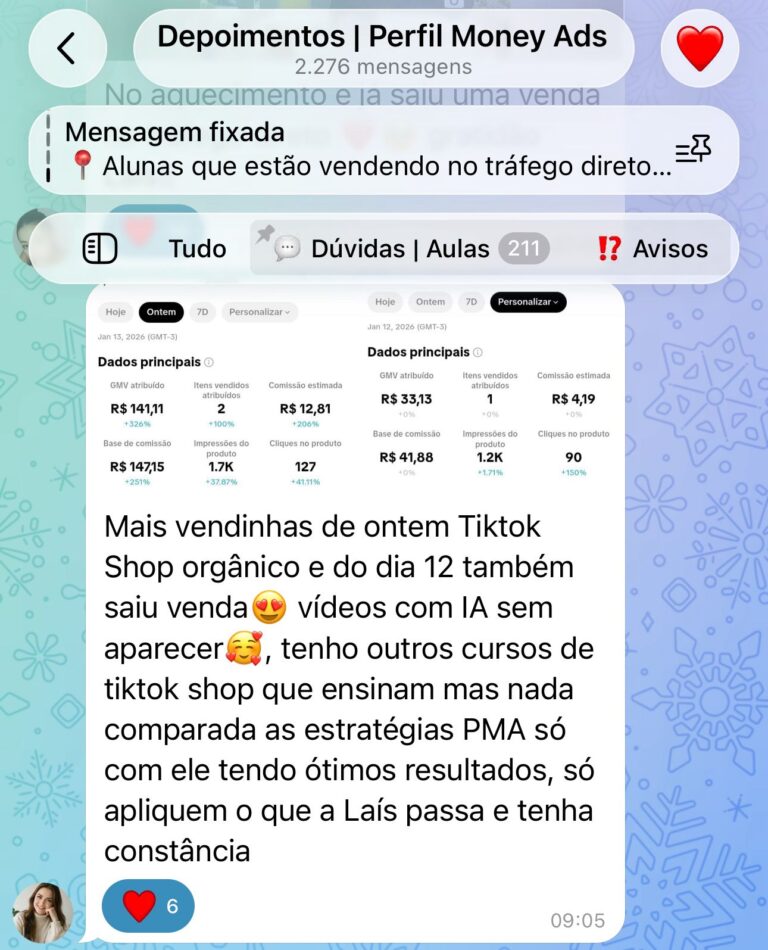The height and width of the screenshot is (950, 768).
Task: Switch to the Tudo tab
Action: point(197,249)
